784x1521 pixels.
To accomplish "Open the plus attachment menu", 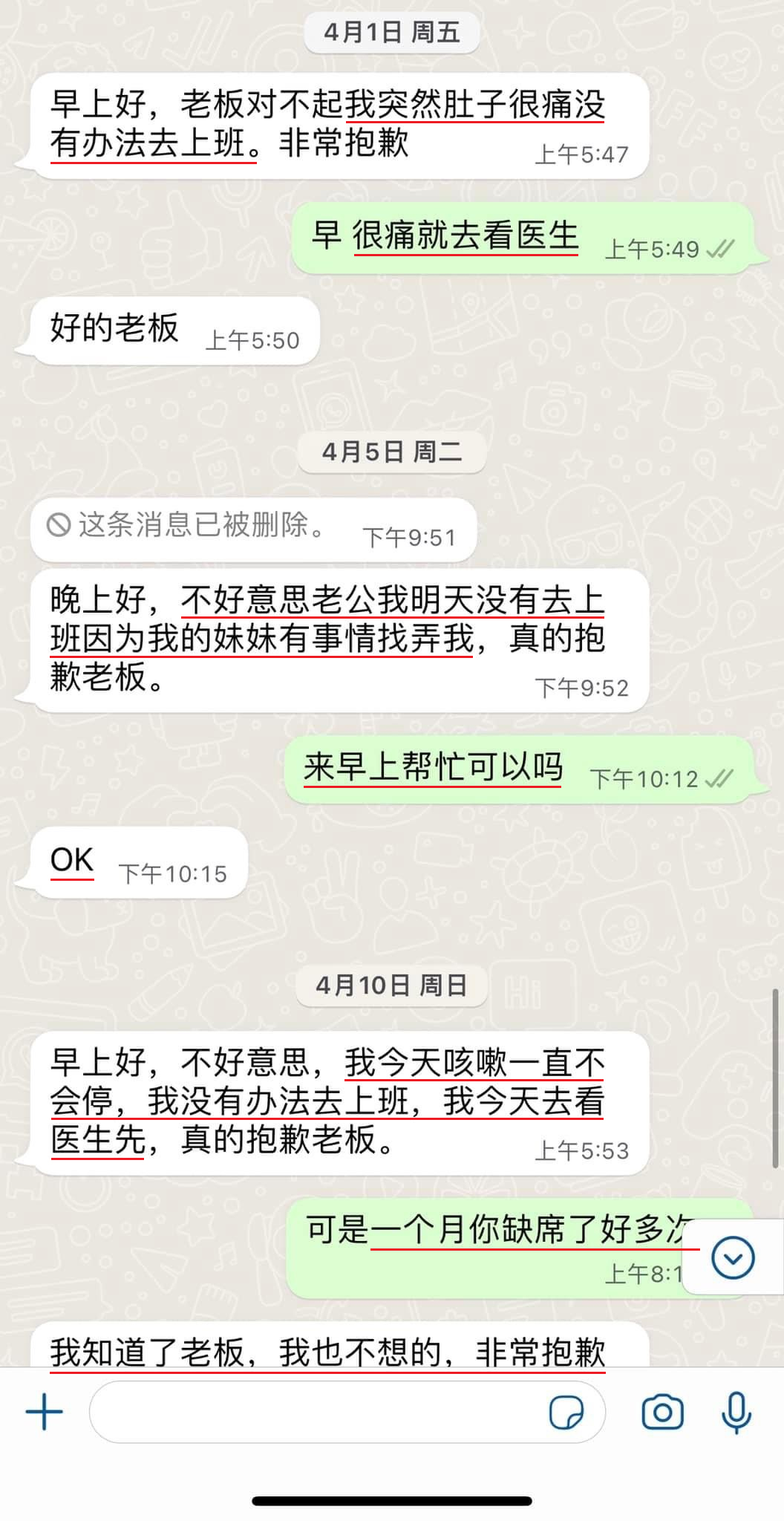I will click(45, 1412).
